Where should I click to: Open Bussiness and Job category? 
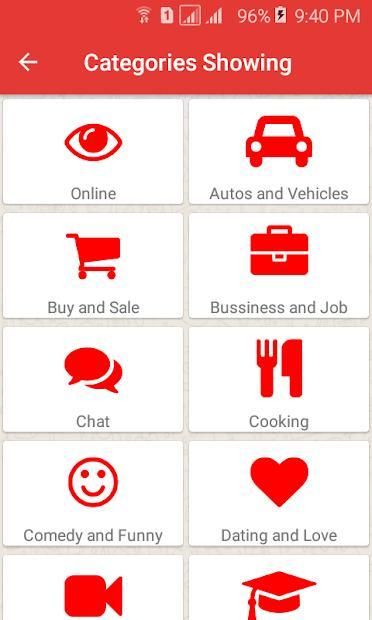click(279, 265)
